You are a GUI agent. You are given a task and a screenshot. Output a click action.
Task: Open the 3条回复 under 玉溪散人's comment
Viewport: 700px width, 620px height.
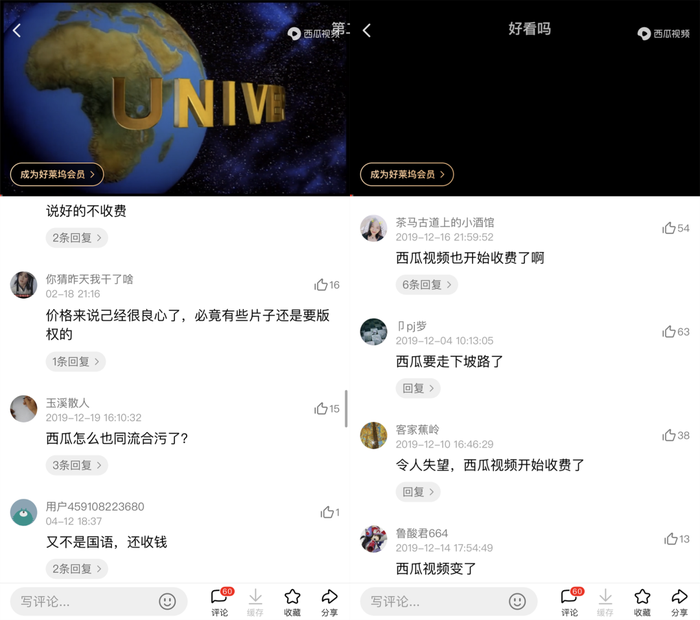coord(76,465)
